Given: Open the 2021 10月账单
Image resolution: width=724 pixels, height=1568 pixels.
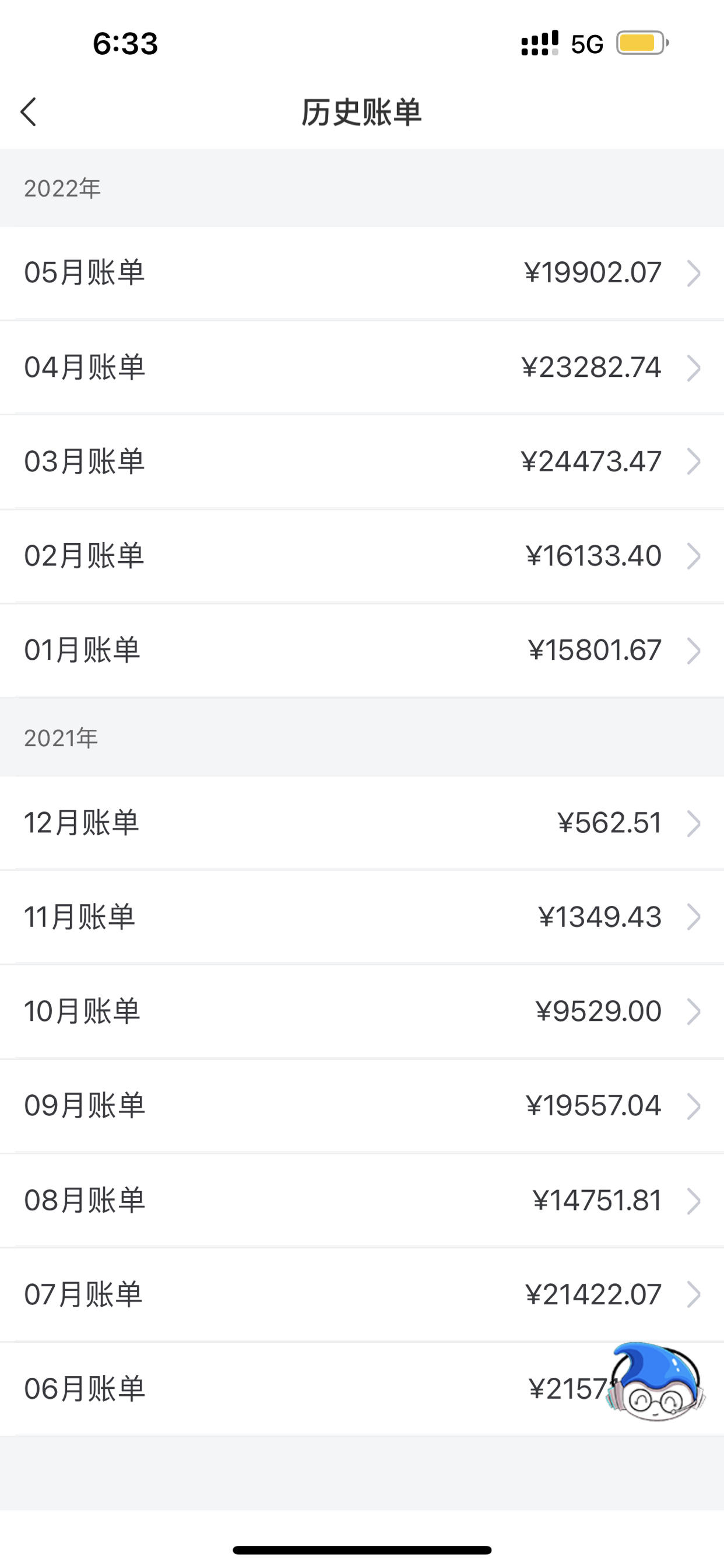Looking at the screenshot, I should pyautogui.click(x=362, y=1011).
